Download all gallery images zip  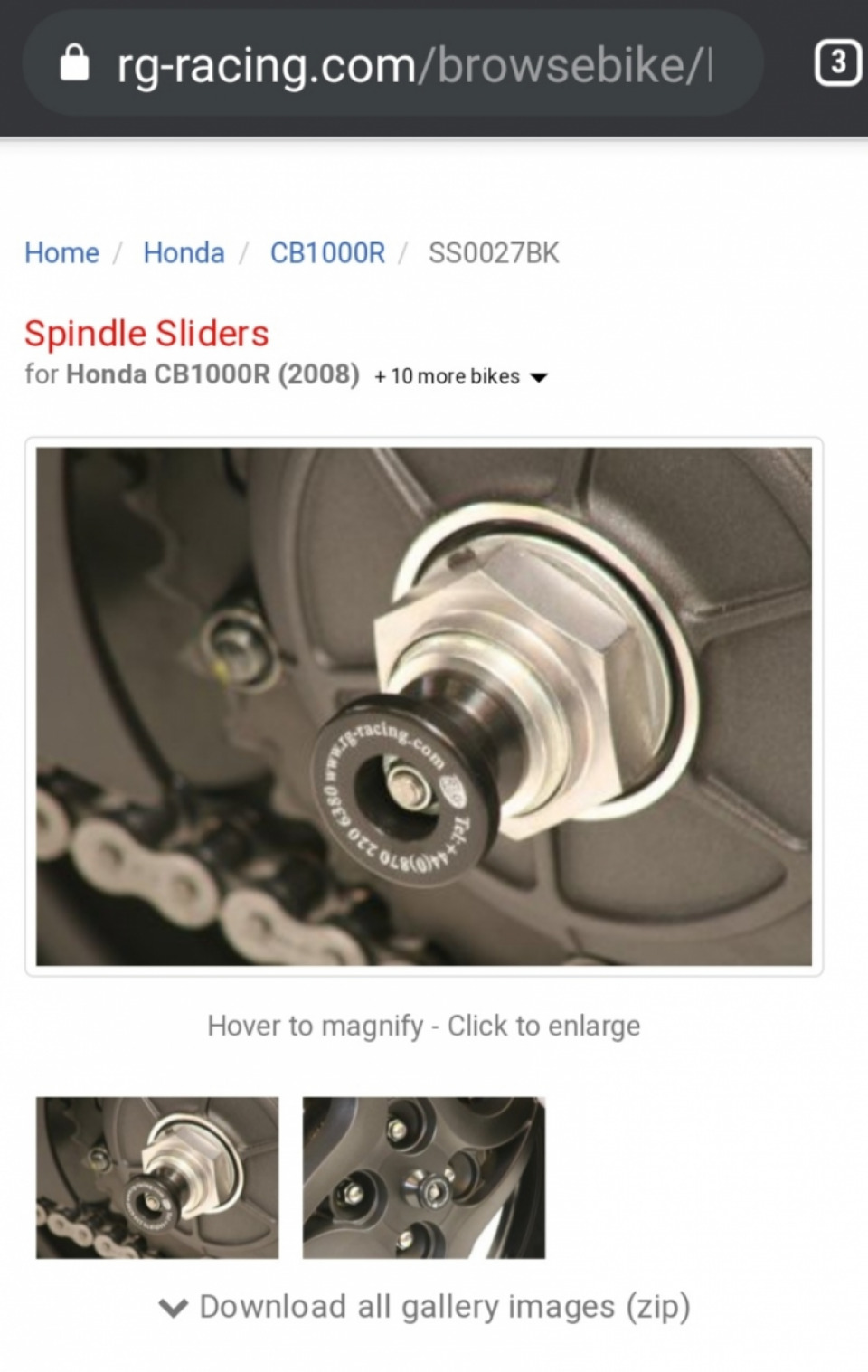[x=425, y=1307]
